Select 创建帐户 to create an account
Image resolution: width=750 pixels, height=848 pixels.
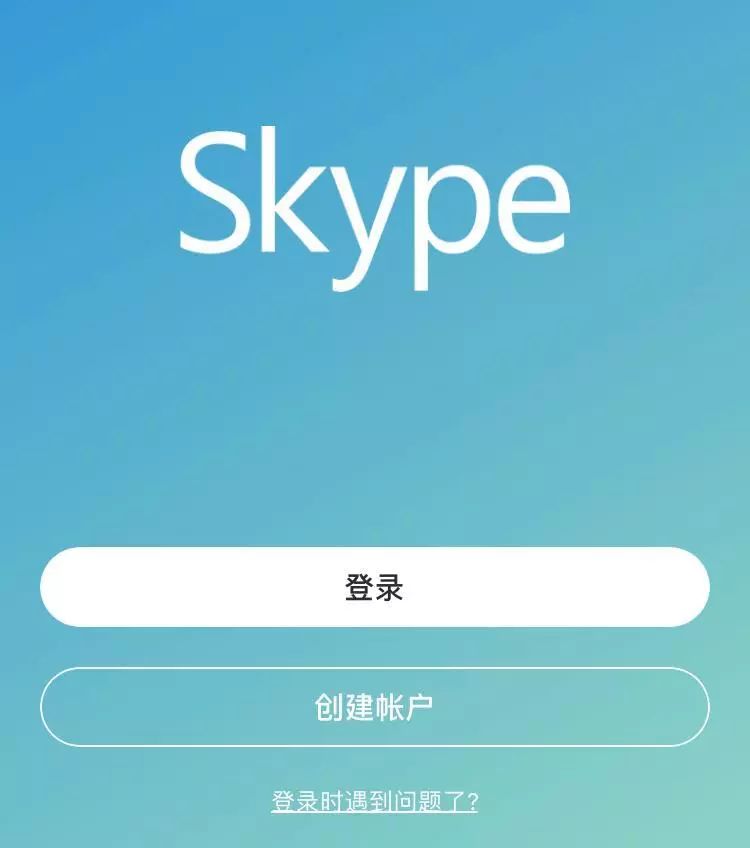[374, 707]
